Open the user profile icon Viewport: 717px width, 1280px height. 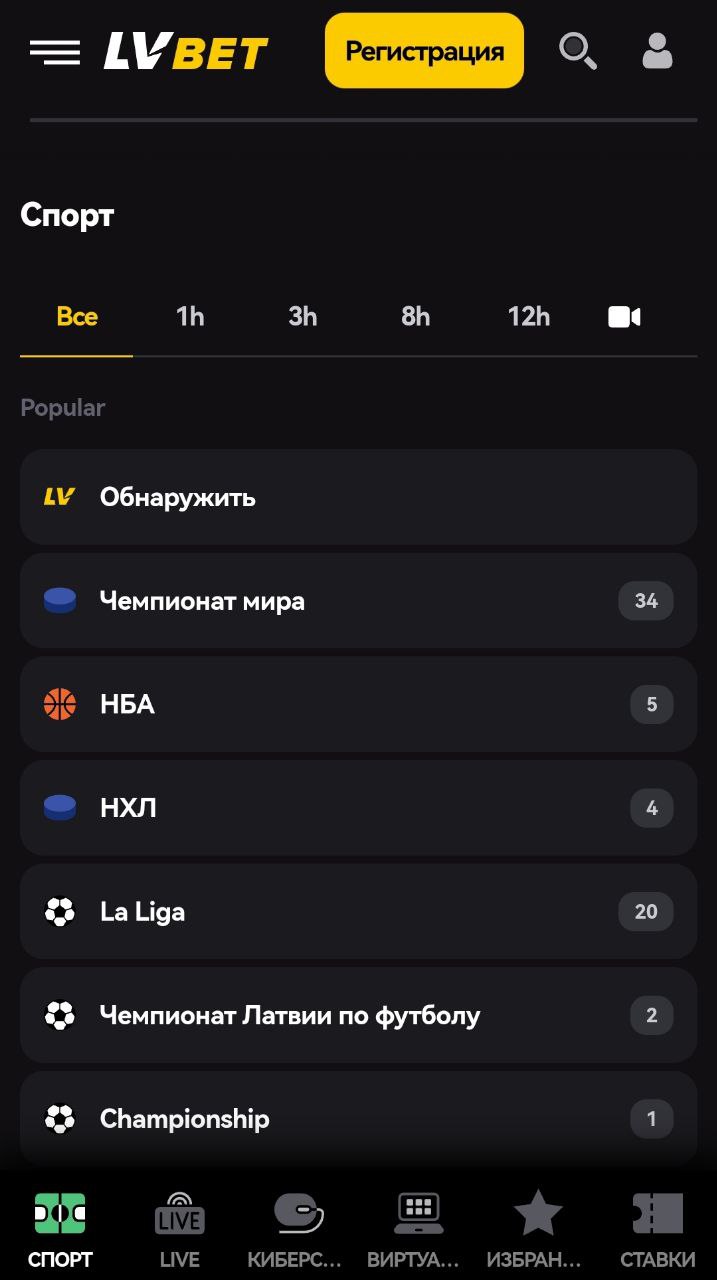(x=657, y=51)
